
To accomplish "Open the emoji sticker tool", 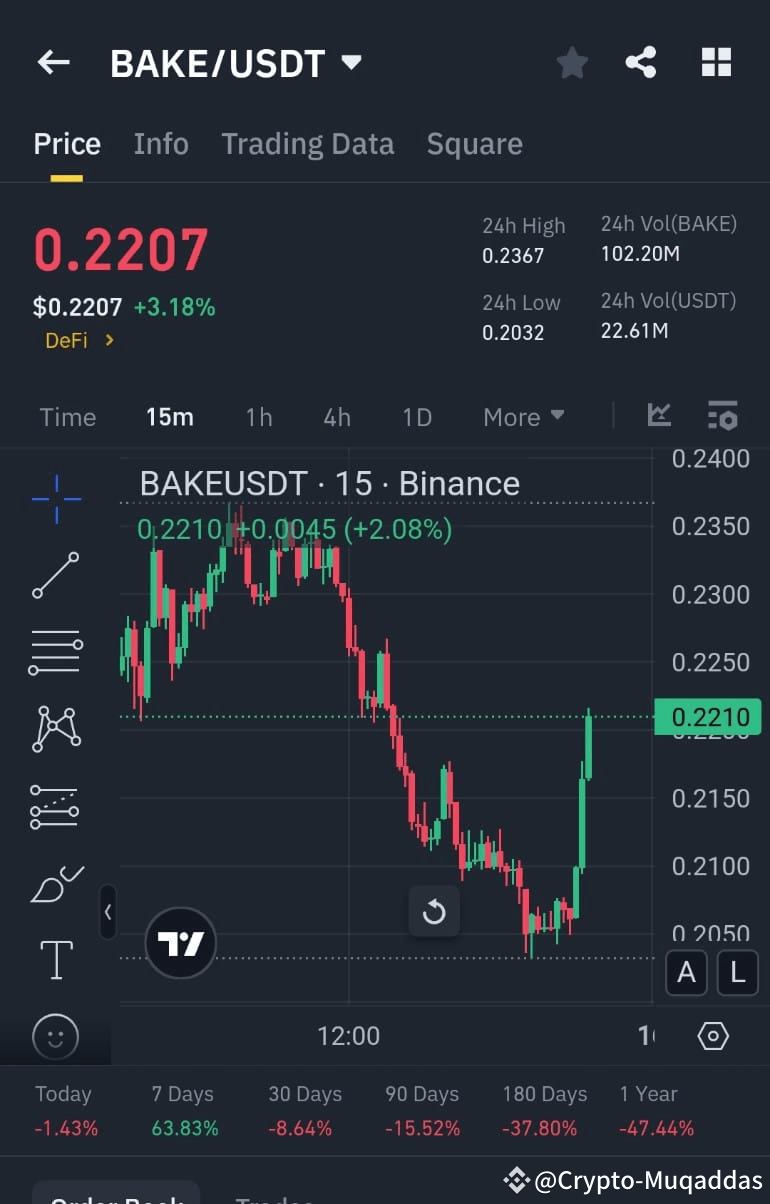I will click(x=56, y=1037).
